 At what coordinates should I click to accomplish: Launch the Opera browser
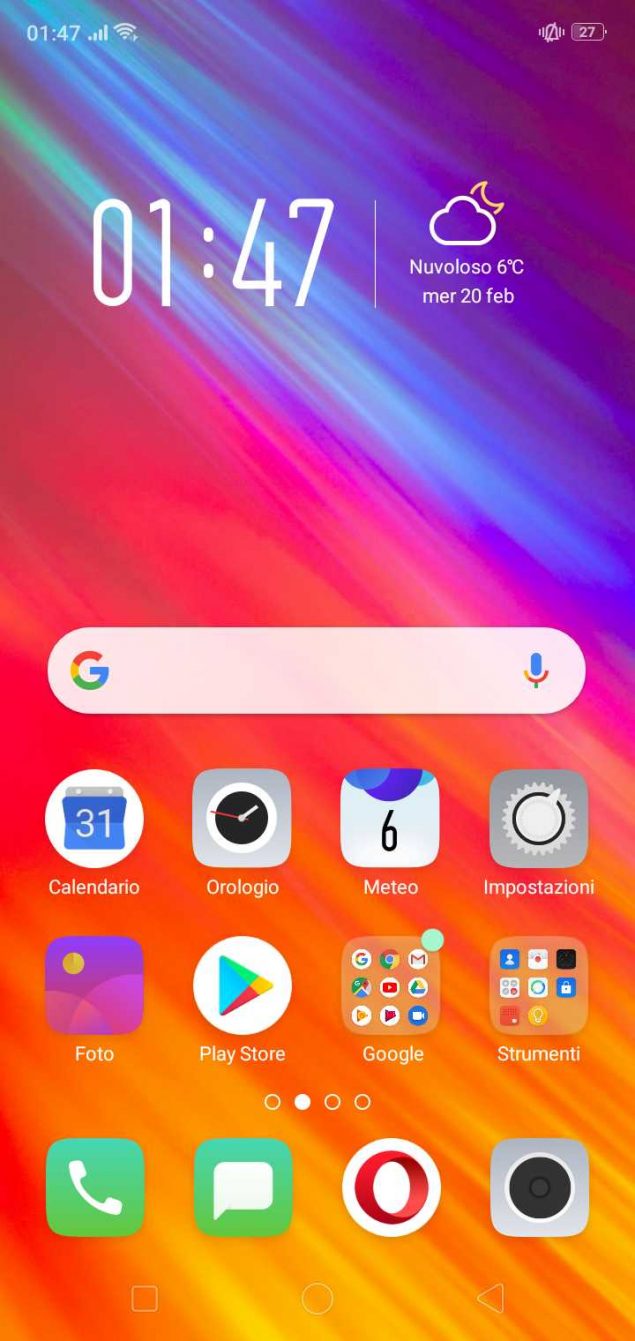[391, 1187]
